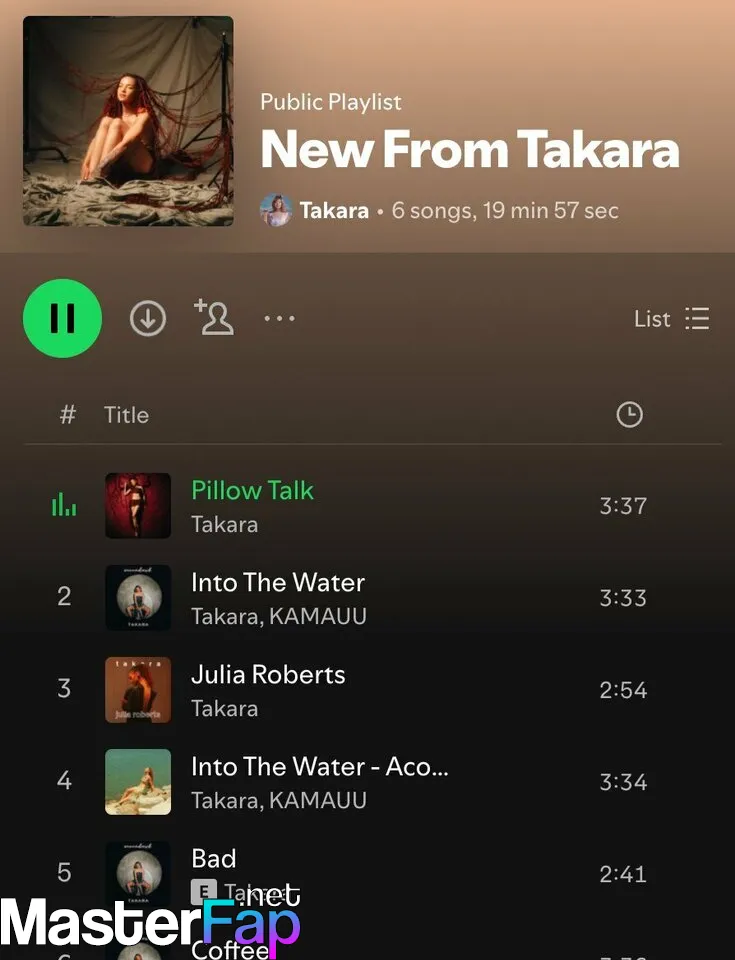Pause the playlist playback

[x=62, y=318]
